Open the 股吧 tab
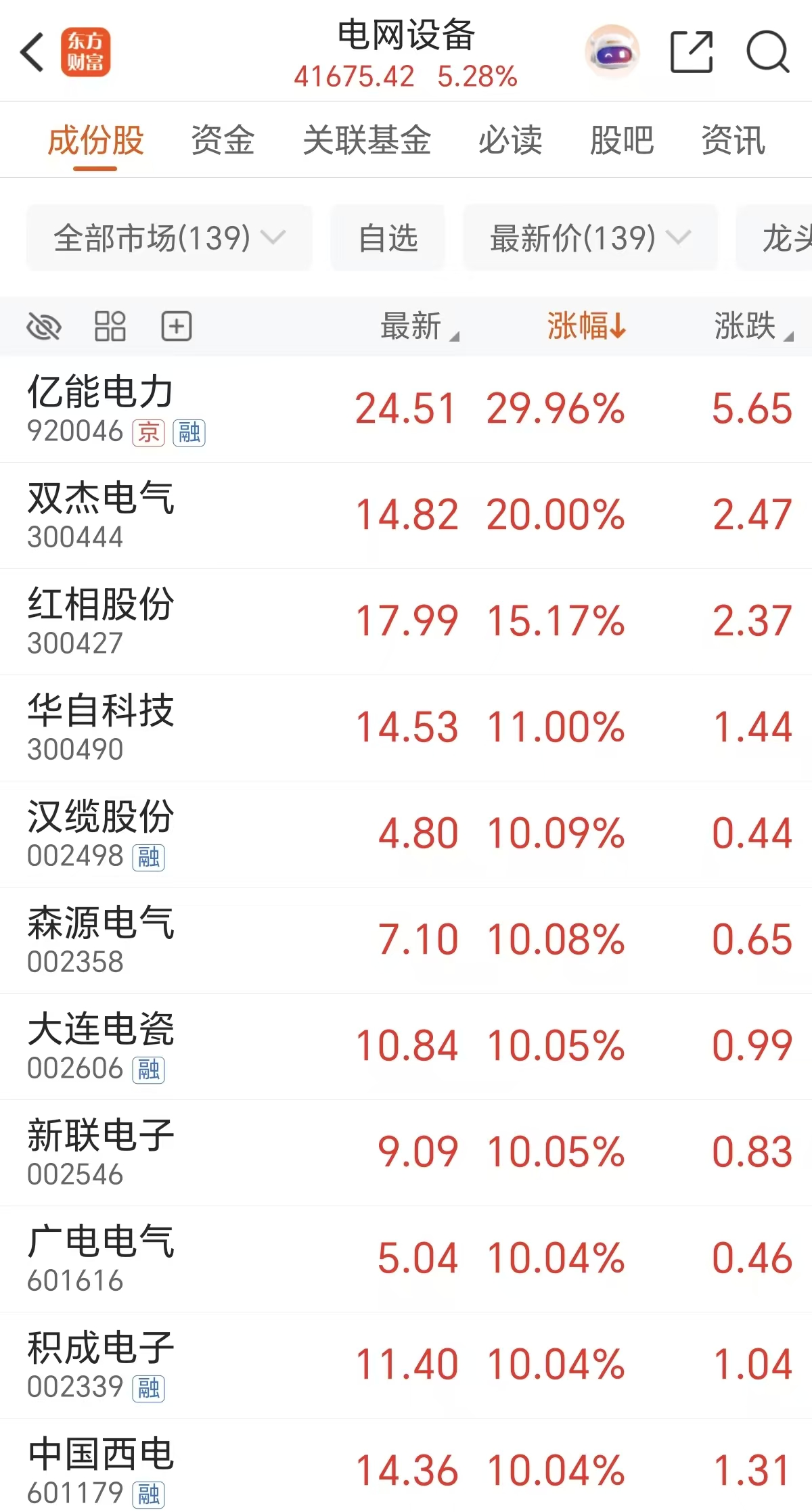The height and width of the screenshot is (1512, 812). pos(621,139)
